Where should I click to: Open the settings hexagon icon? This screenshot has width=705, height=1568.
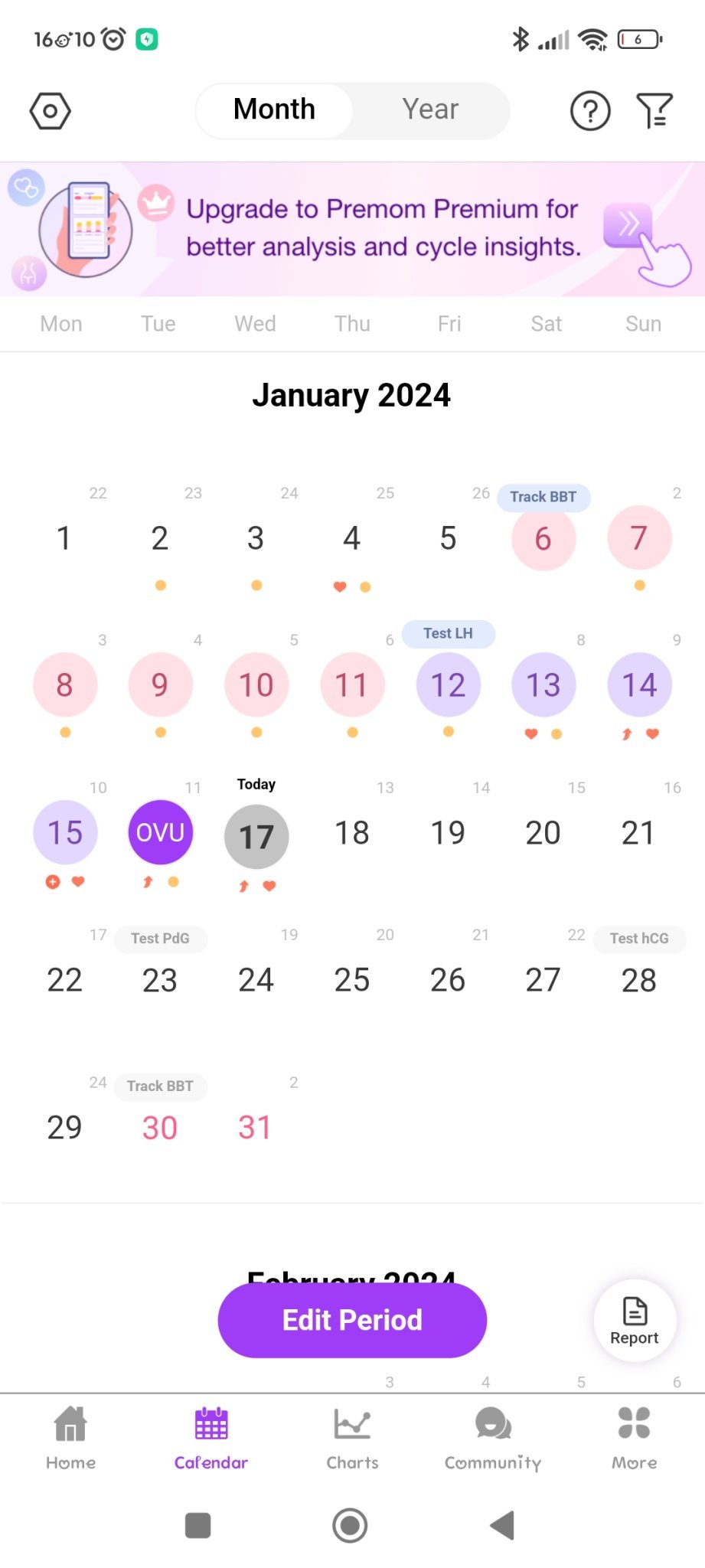pyautogui.click(x=51, y=111)
